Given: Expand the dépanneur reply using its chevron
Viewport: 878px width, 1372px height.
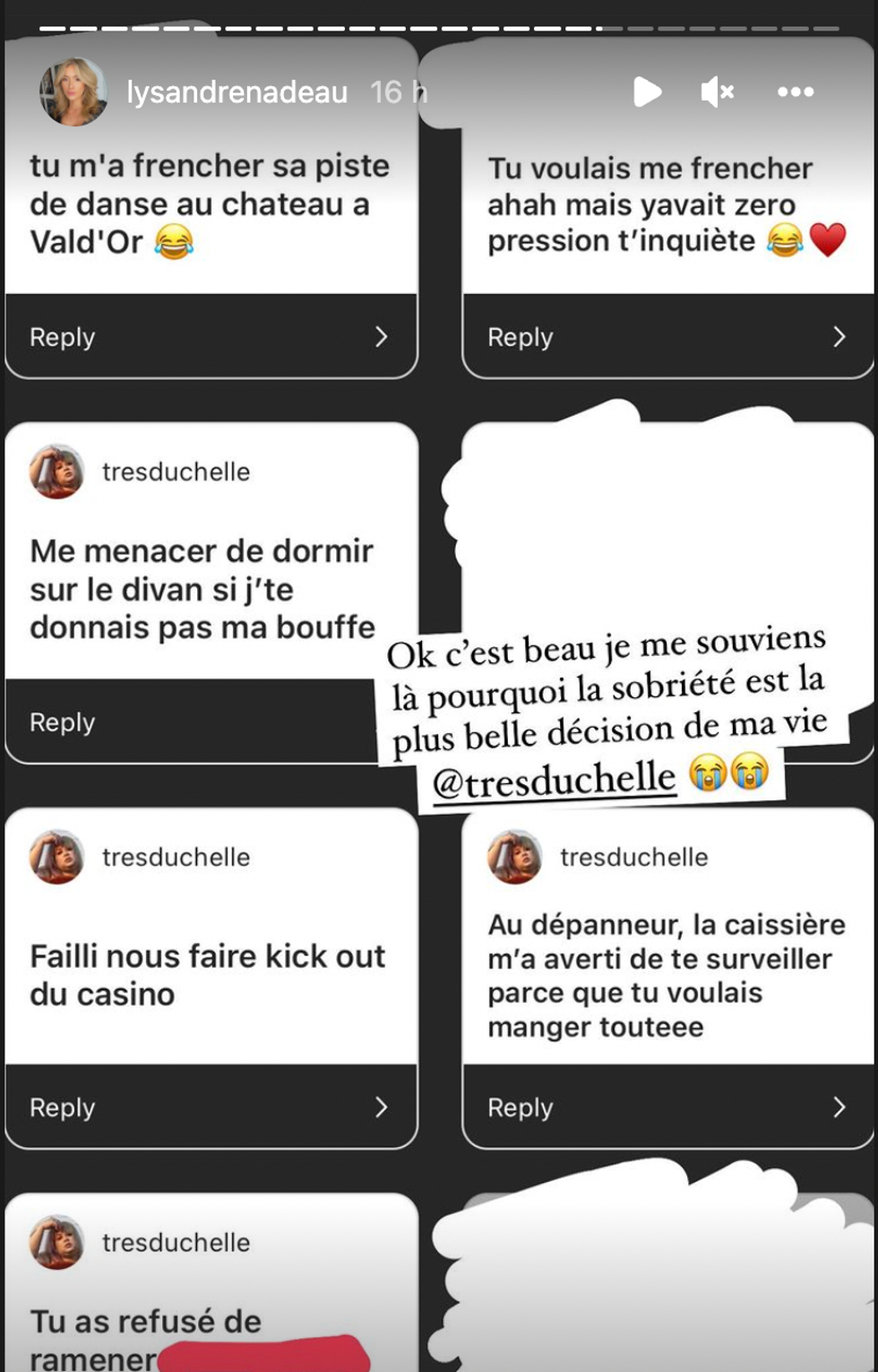Looking at the screenshot, I should click(x=839, y=1107).
